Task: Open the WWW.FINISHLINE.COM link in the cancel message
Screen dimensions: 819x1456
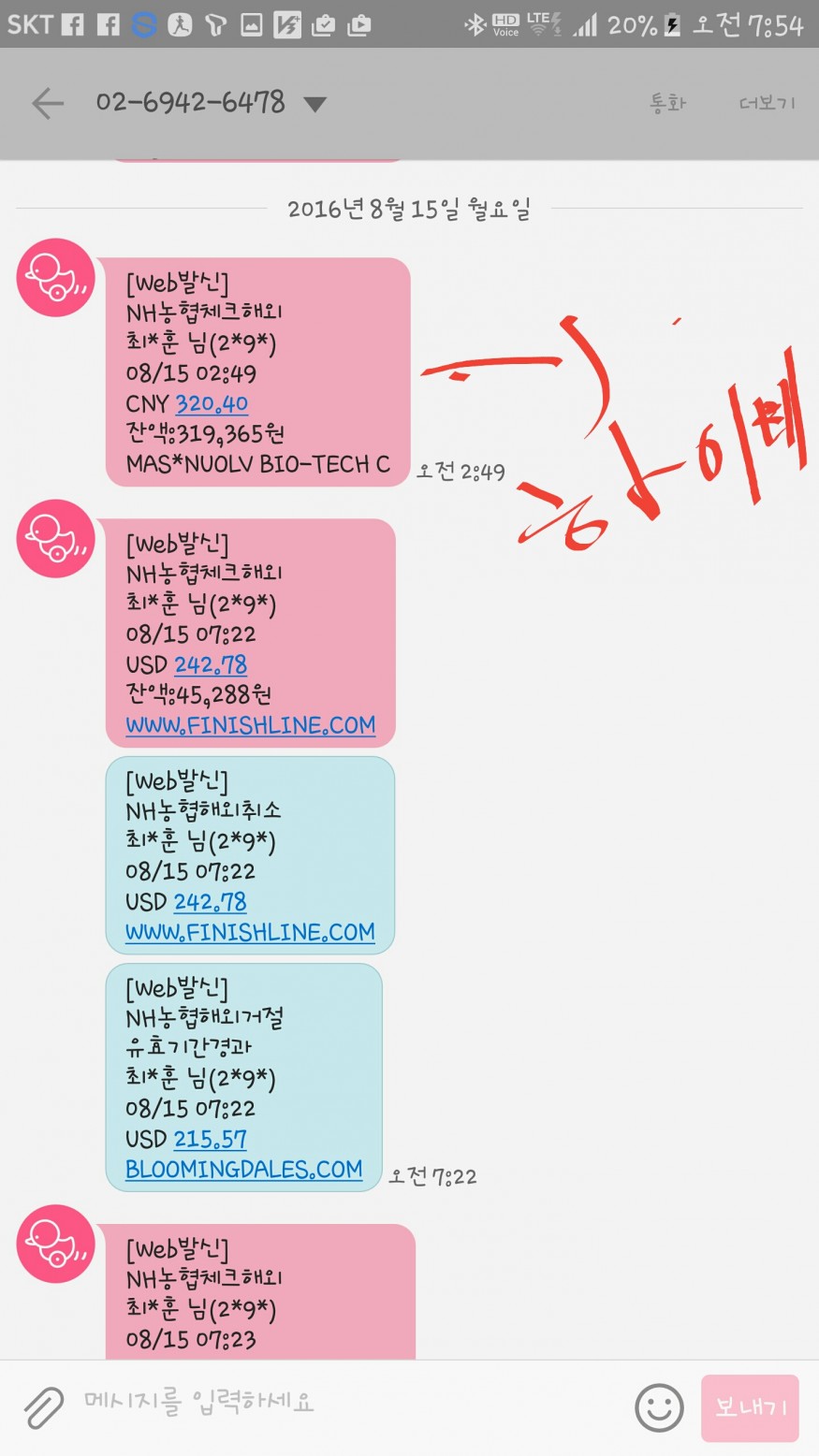Action: [x=250, y=933]
